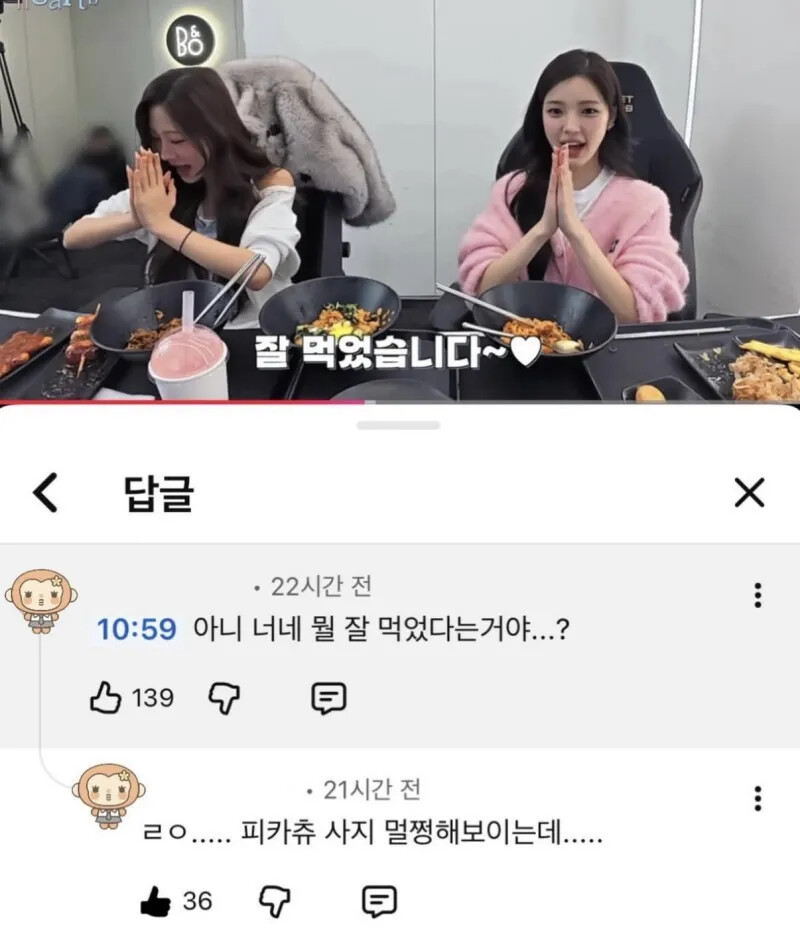
Task: Dislike the comment posted 22시간 전
Action: click(224, 698)
